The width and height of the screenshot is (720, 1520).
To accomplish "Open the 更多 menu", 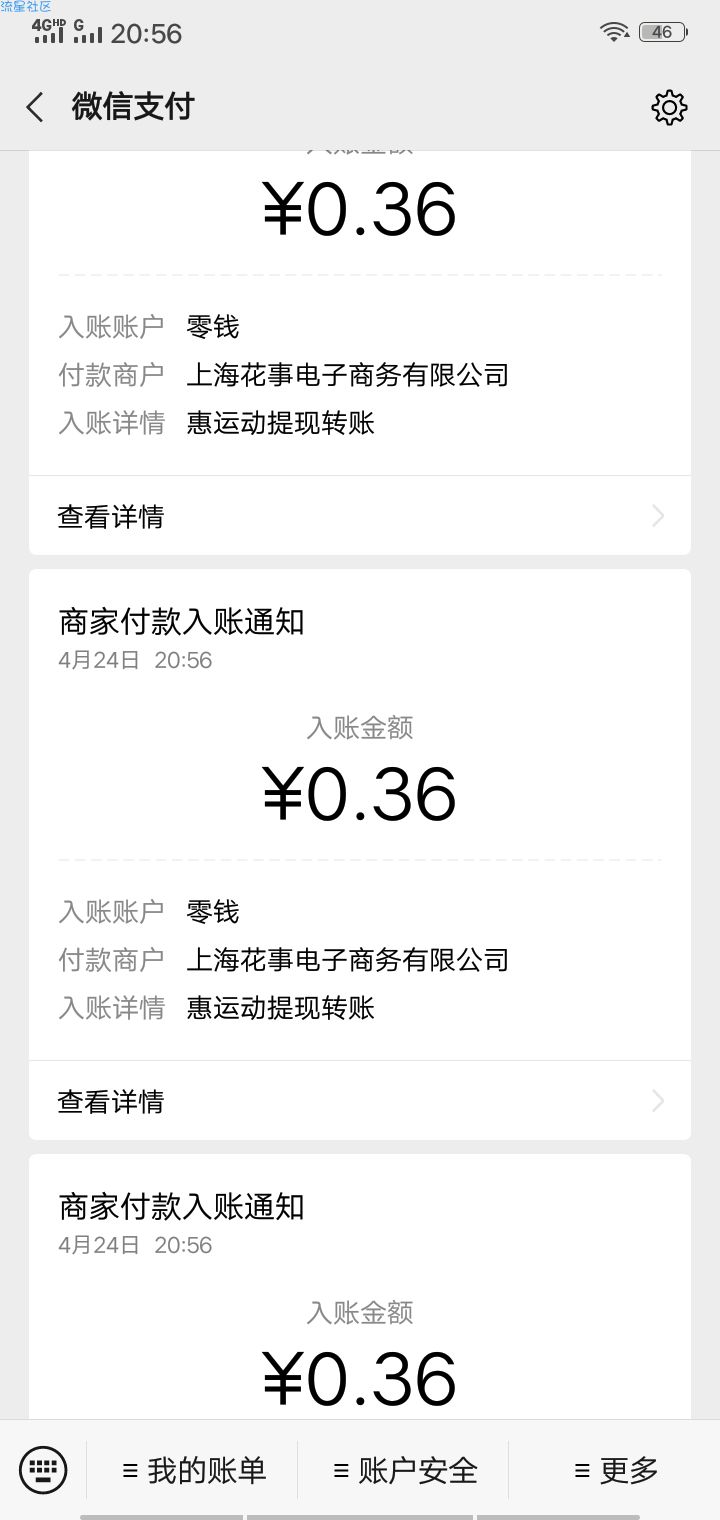I will pyautogui.click(x=615, y=1470).
